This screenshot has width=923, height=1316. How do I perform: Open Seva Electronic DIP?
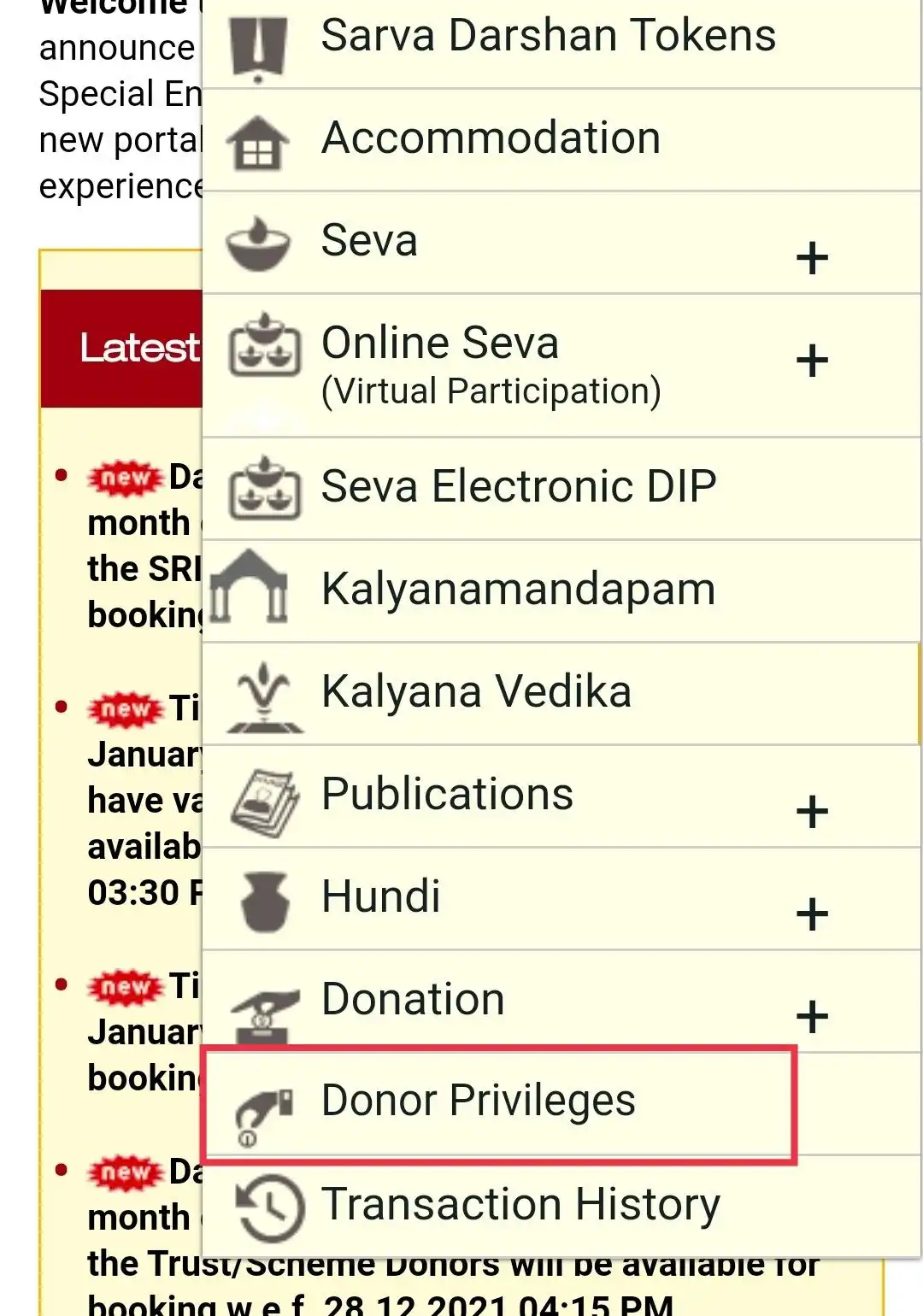tap(518, 487)
